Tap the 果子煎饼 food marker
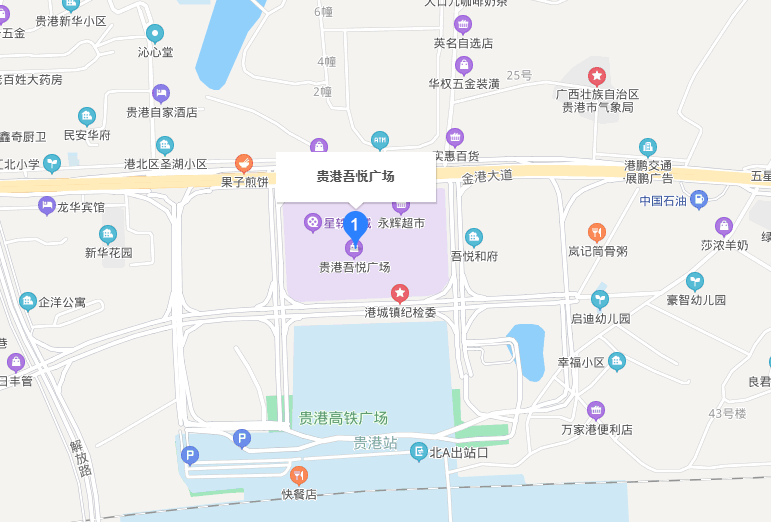The width and height of the screenshot is (771, 522). click(x=244, y=163)
